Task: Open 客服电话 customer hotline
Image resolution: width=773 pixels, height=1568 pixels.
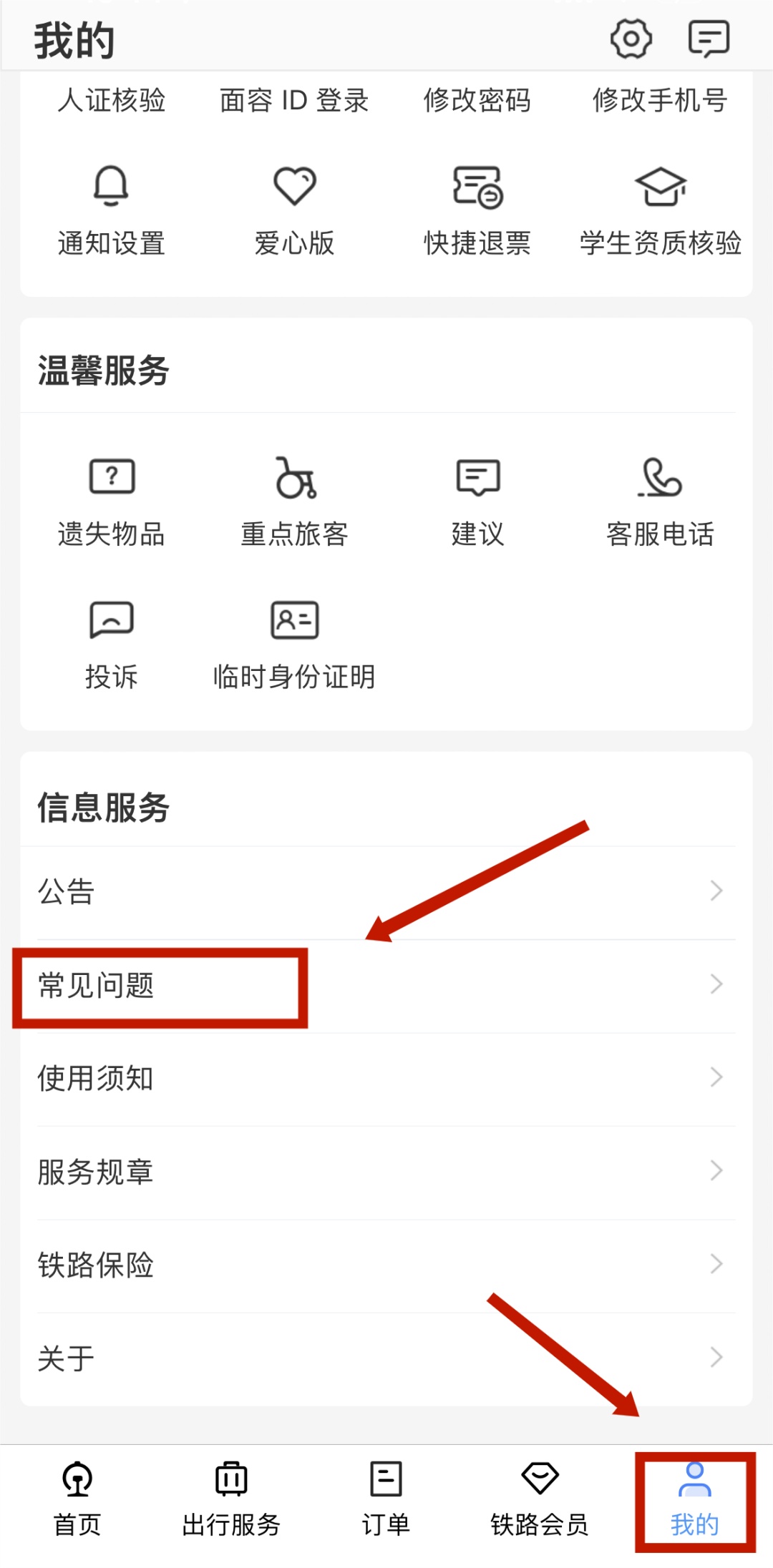Action: tap(660, 501)
